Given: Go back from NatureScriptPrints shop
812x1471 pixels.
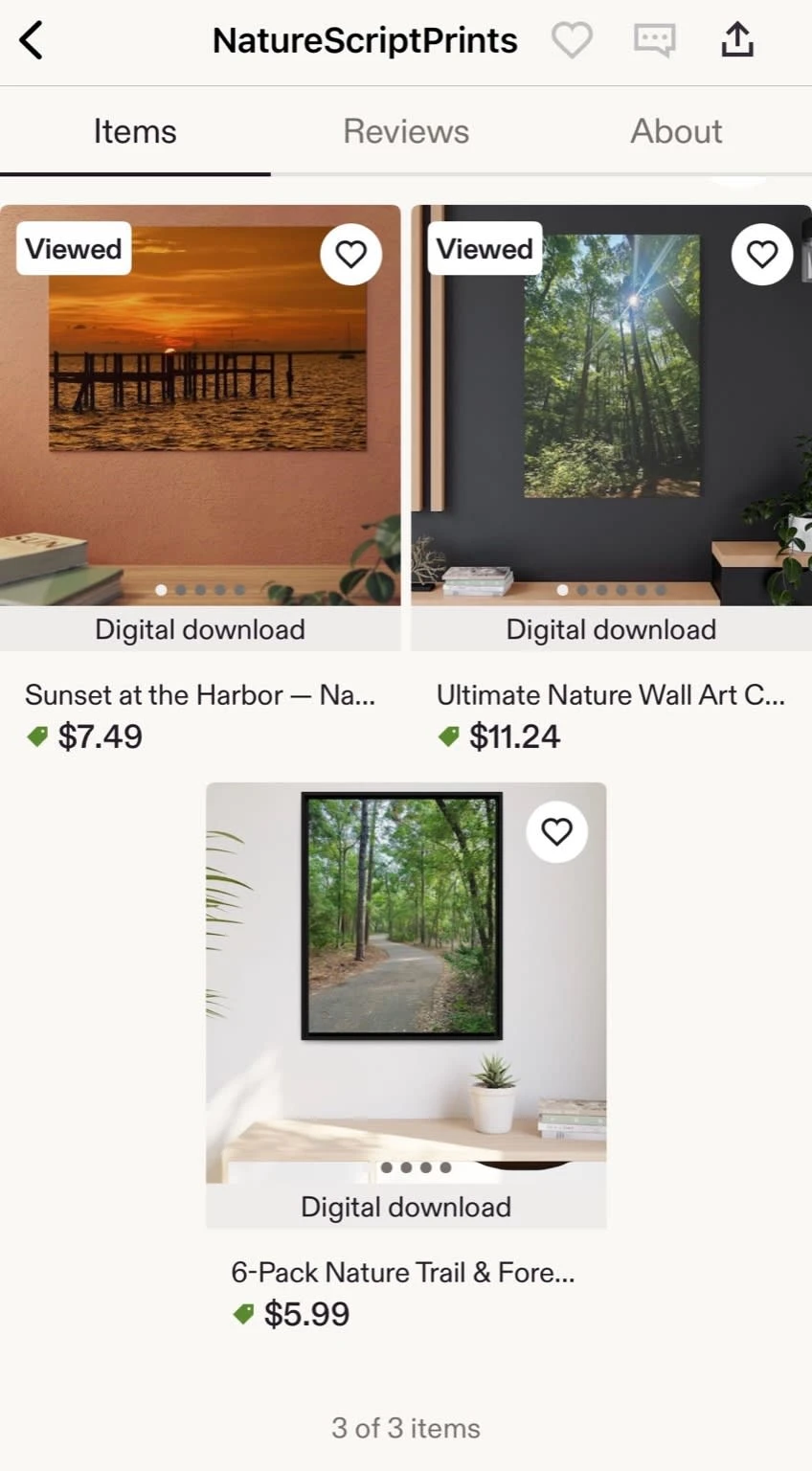Looking at the screenshot, I should (32, 41).
